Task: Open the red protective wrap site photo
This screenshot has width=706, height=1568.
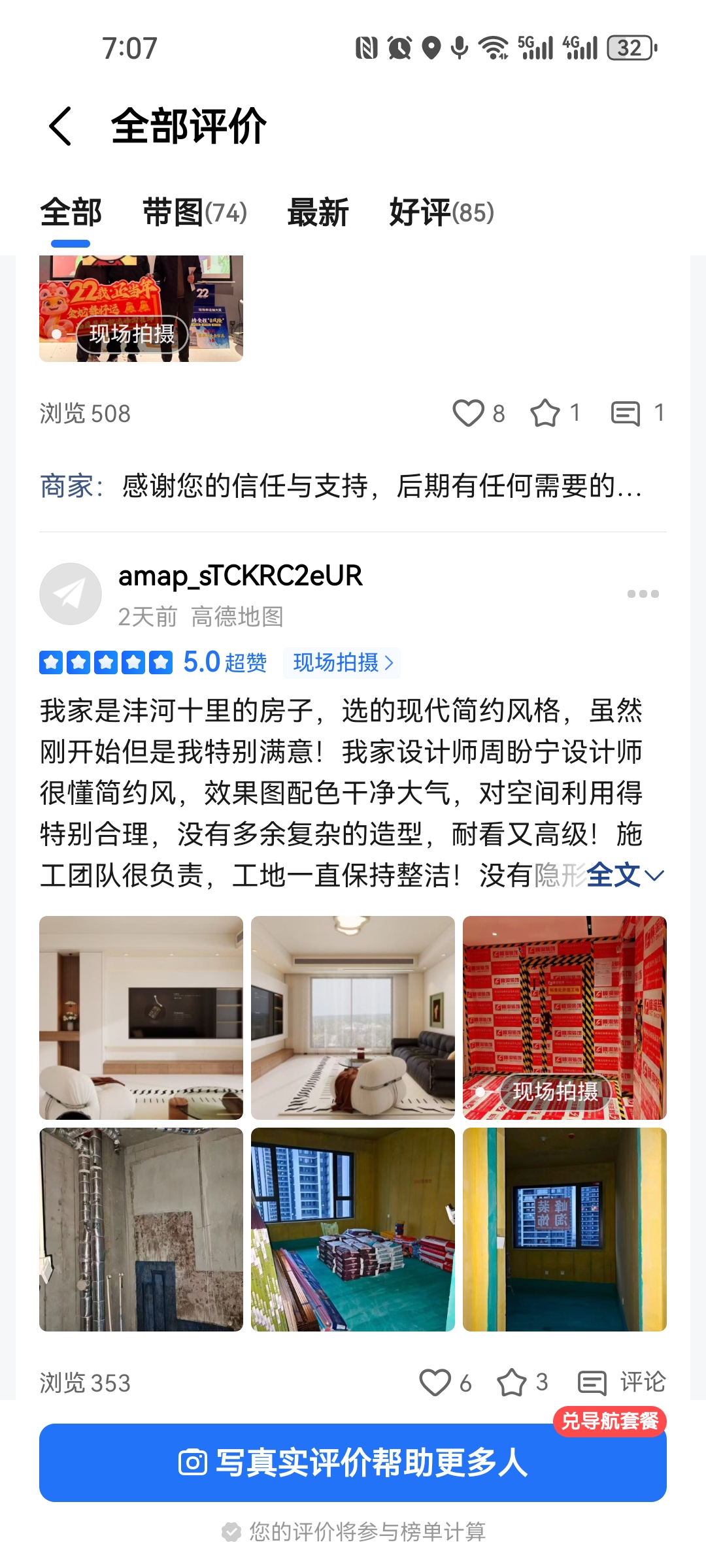Action: [x=564, y=1017]
